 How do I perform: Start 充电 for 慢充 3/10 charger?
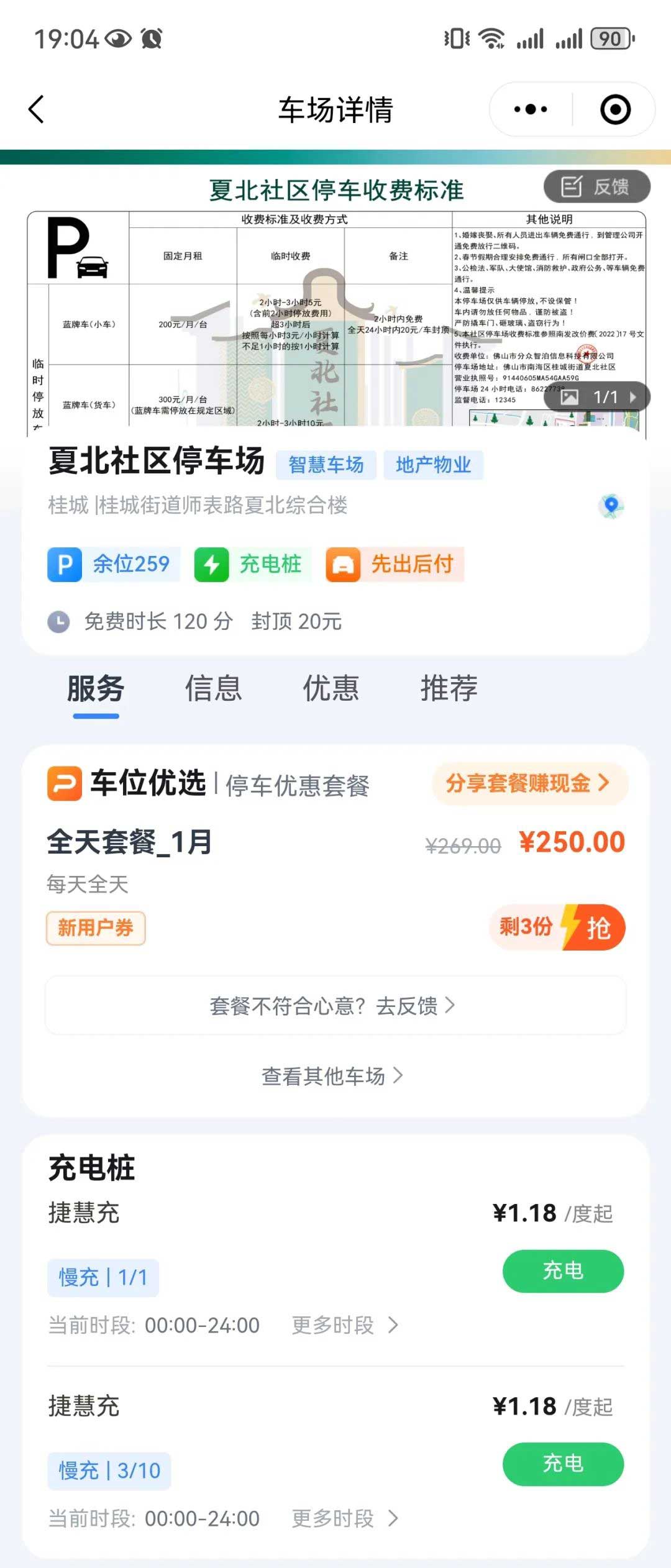pyautogui.click(x=563, y=1464)
